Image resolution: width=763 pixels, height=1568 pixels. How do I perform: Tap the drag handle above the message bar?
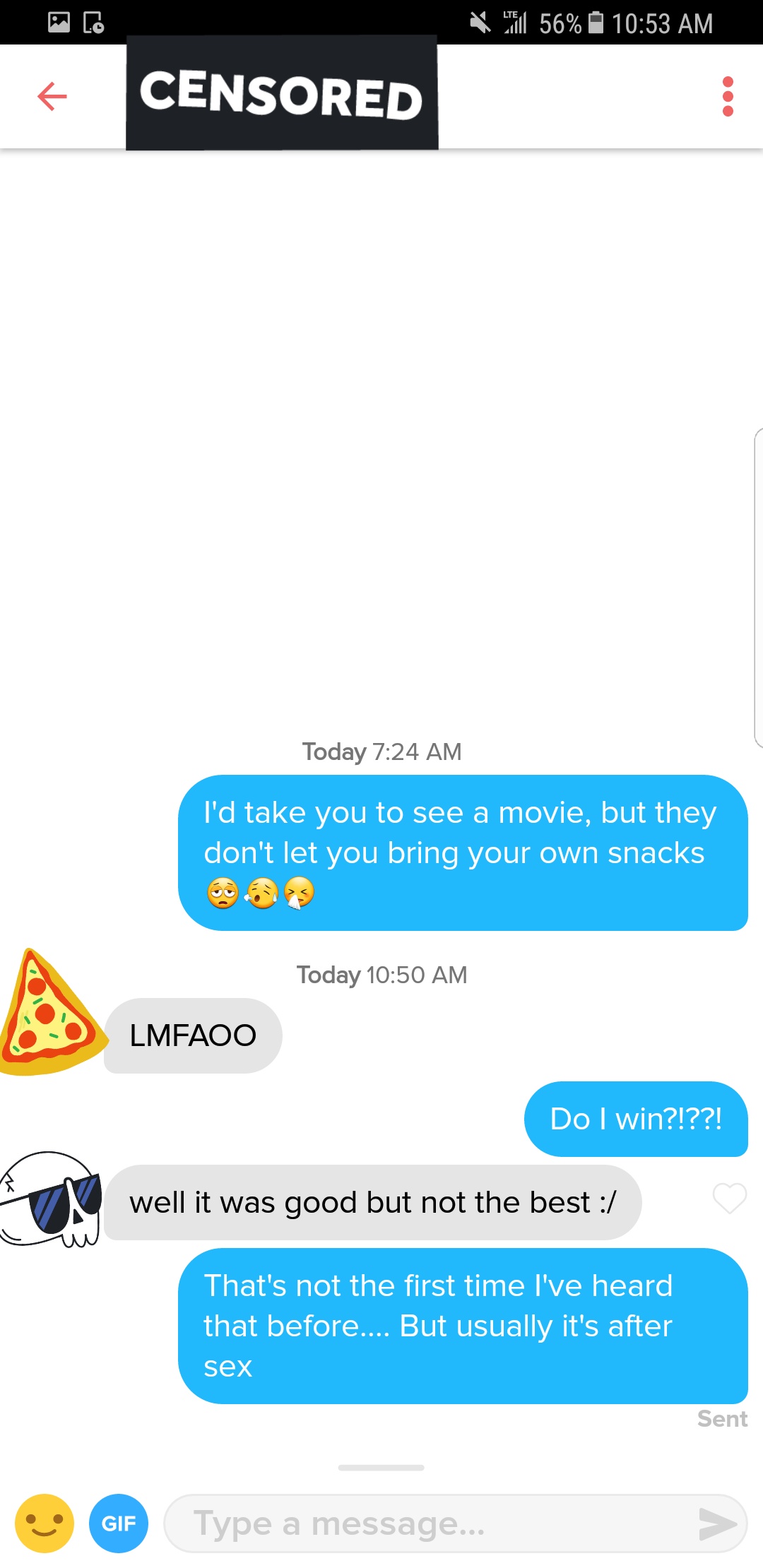coord(381,1468)
